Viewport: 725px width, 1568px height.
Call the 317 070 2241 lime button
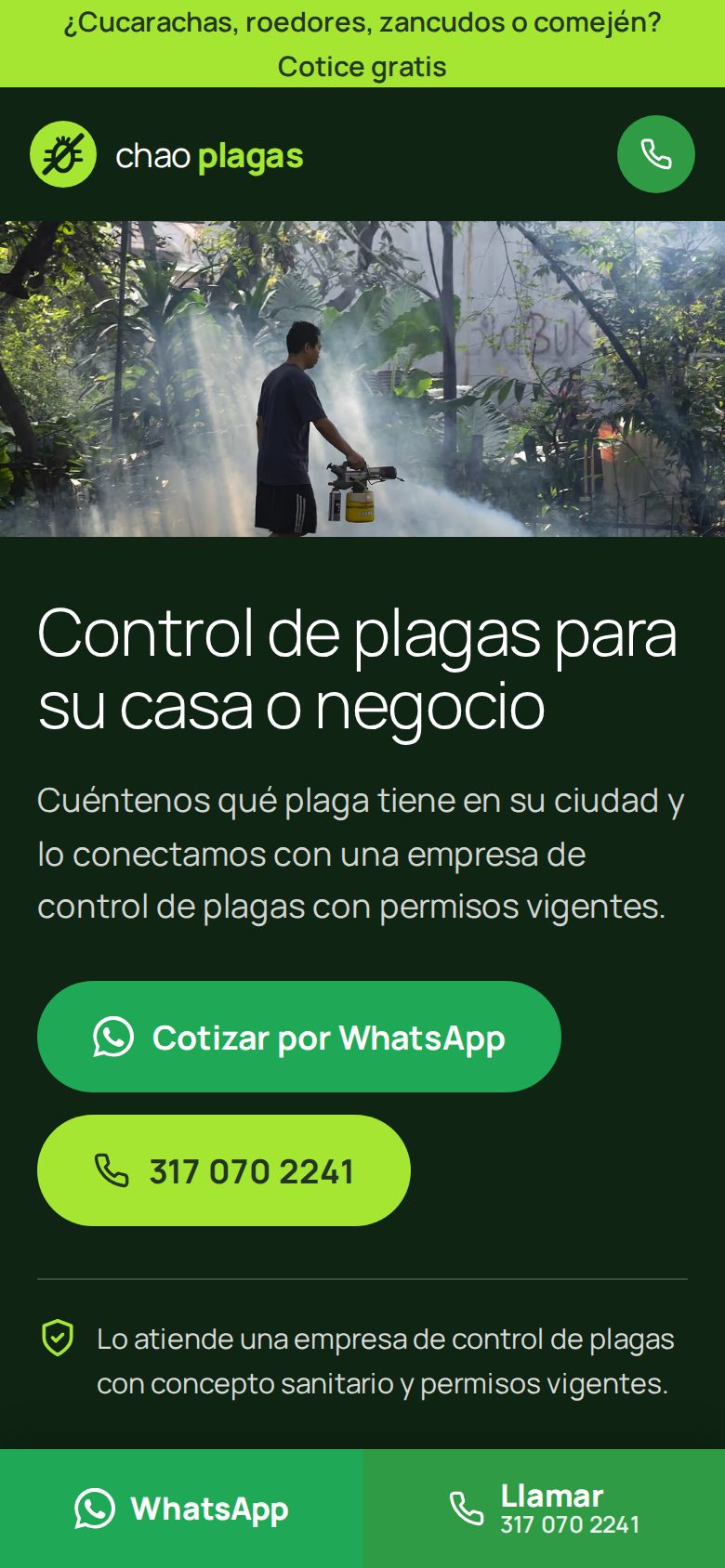tap(224, 1170)
